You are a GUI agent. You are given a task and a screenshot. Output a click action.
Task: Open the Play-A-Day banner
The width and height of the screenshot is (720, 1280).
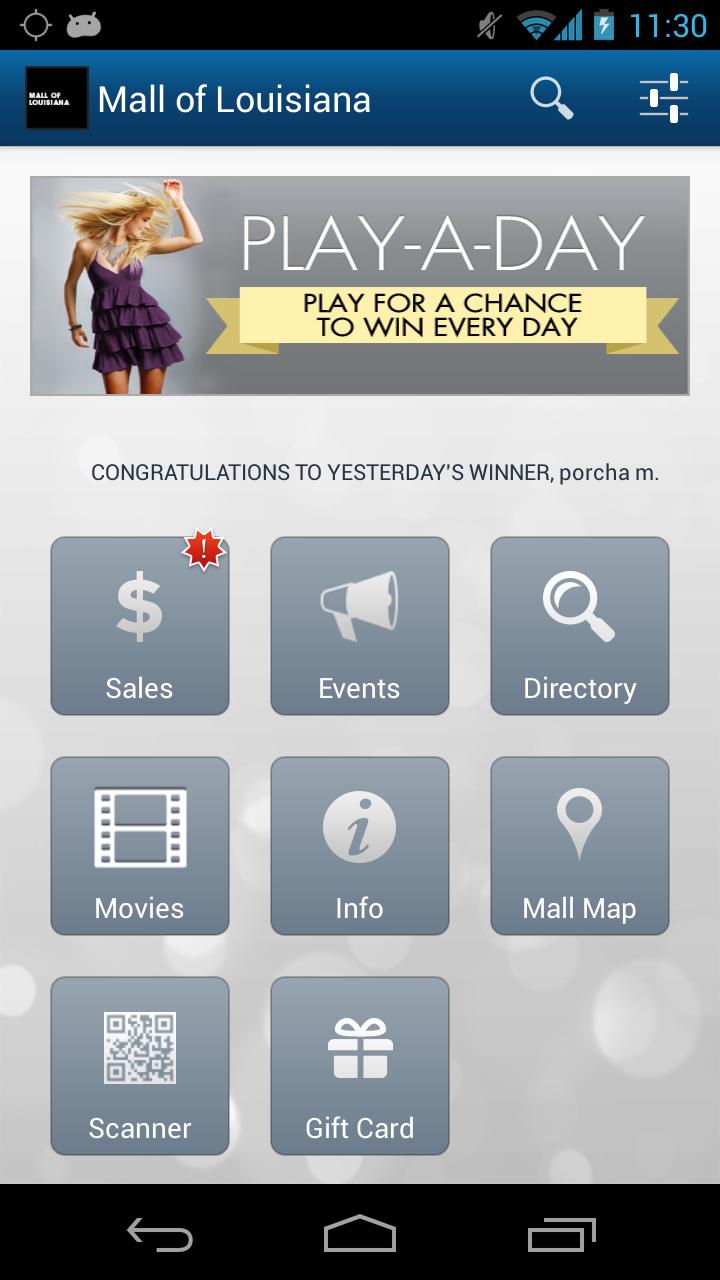(x=360, y=286)
